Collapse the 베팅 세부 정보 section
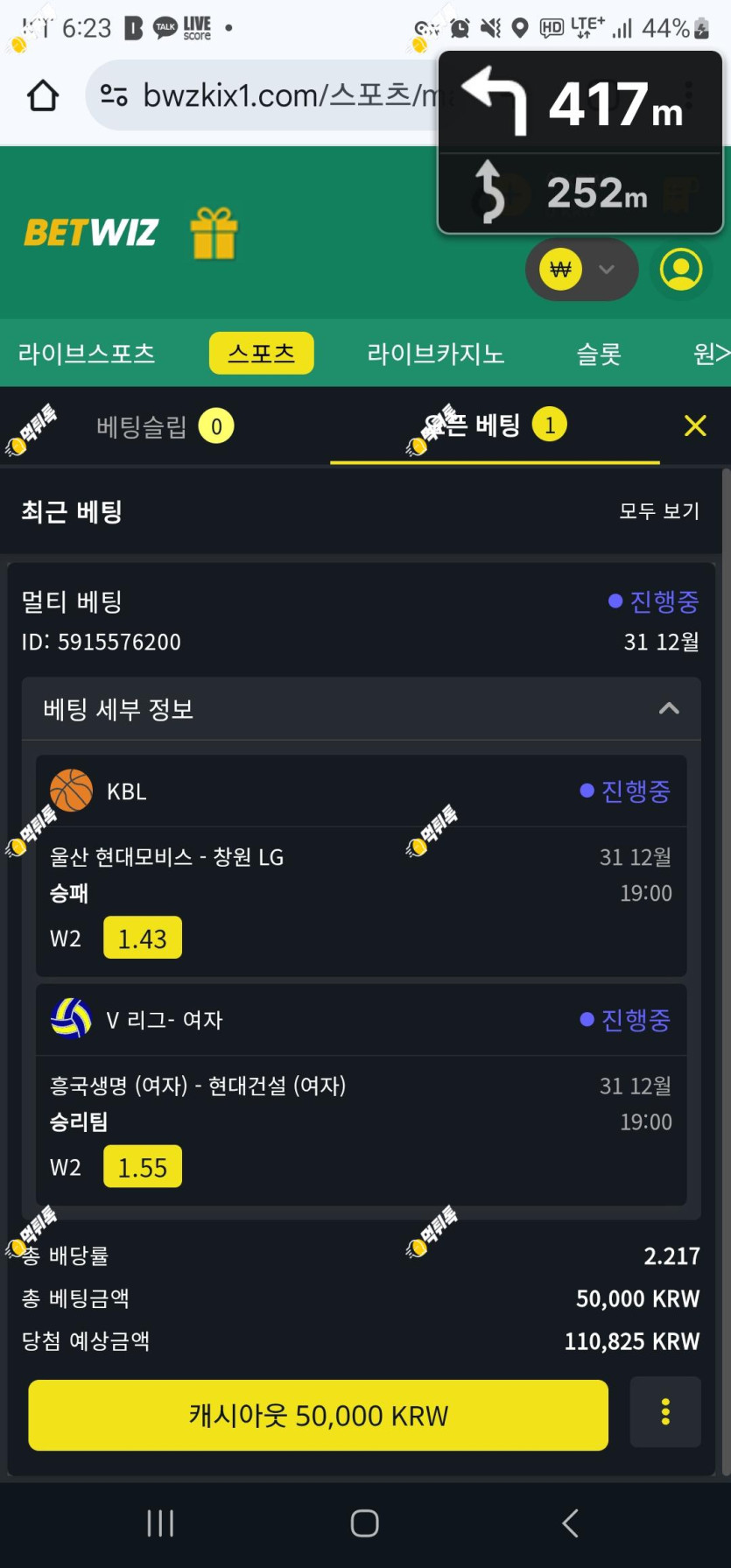731x1568 pixels. click(x=669, y=709)
